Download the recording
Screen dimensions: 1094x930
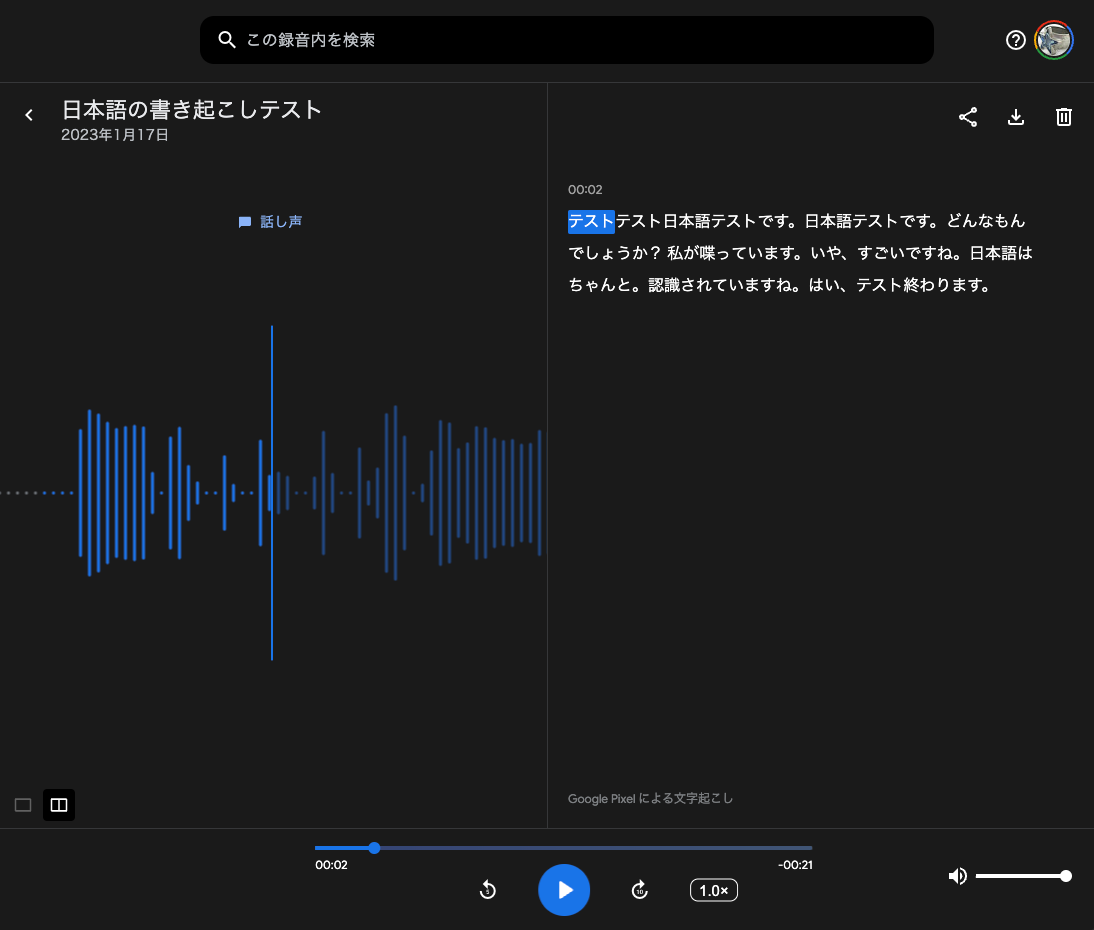[1016, 117]
